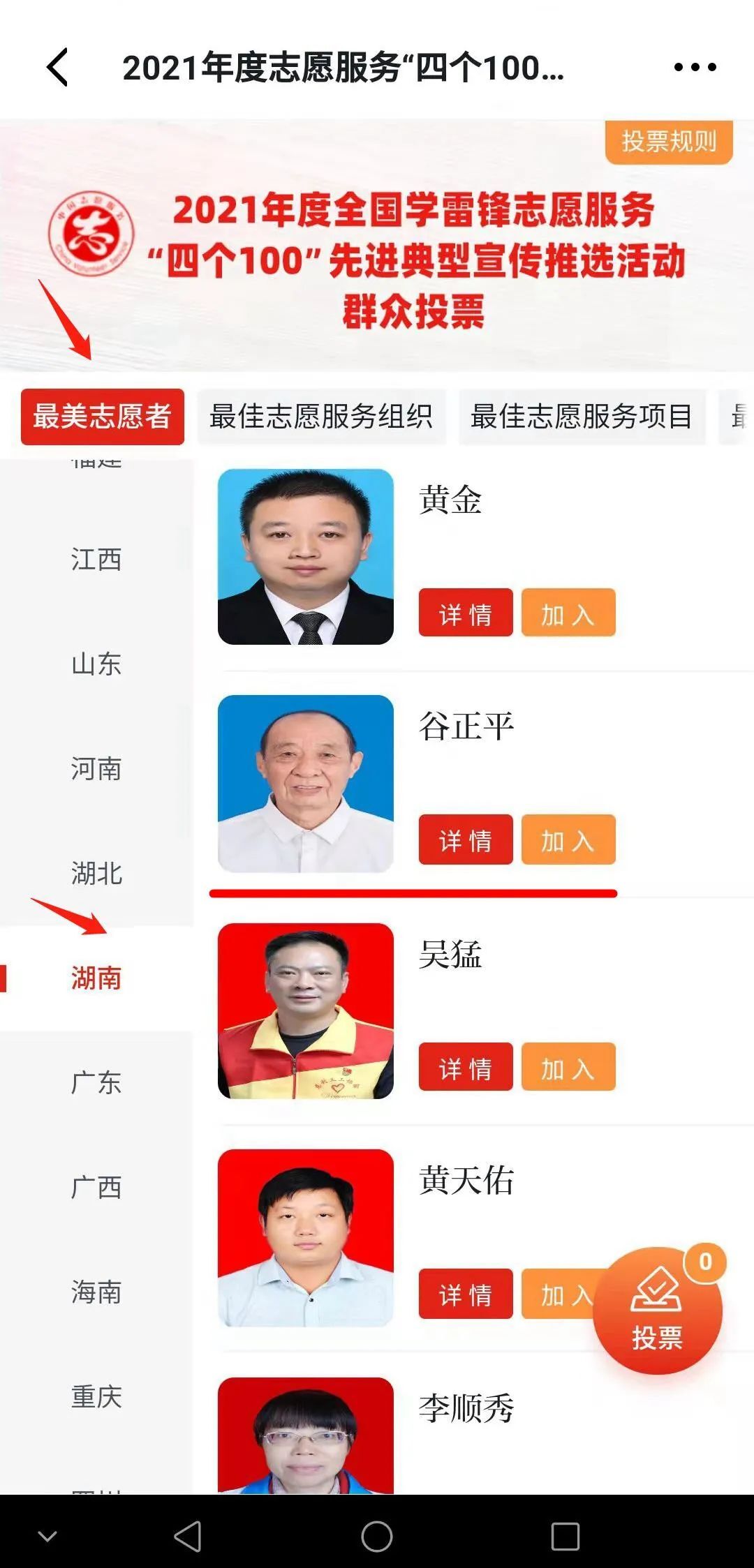View 详情 for 黄金
754x1568 pixels.
[466, 613]
